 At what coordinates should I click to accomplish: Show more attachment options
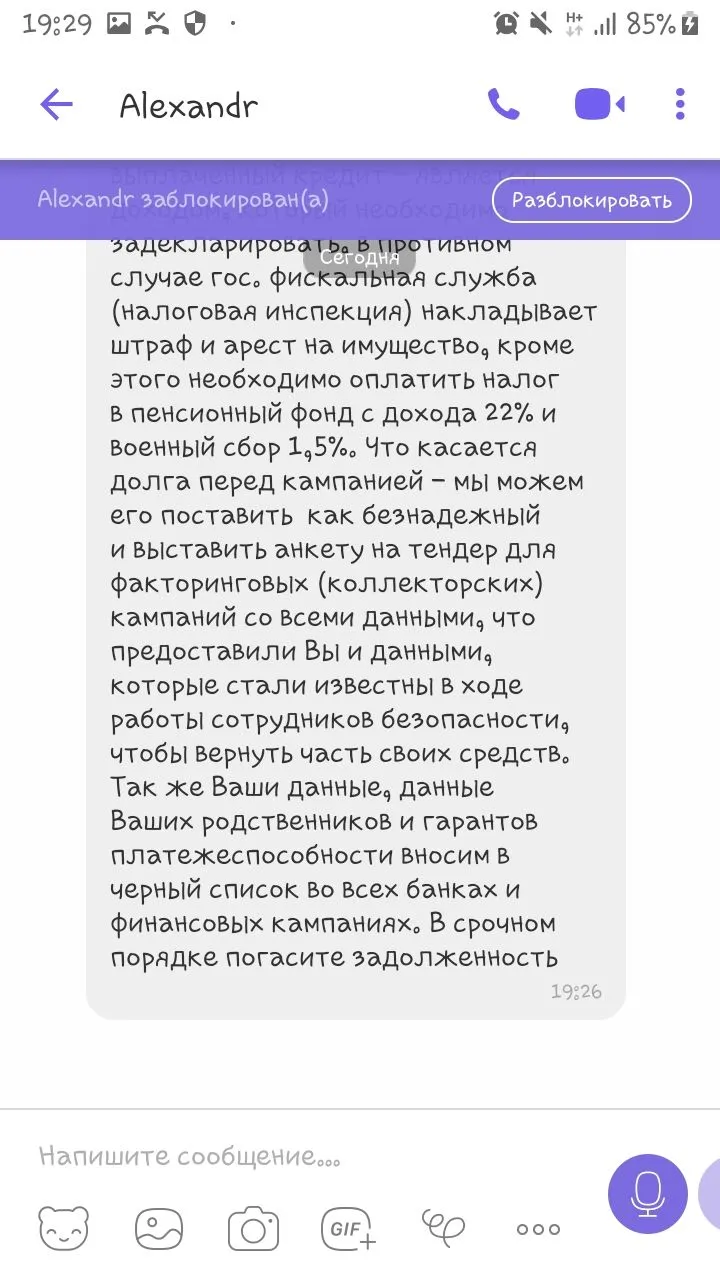click(538, 1229)
